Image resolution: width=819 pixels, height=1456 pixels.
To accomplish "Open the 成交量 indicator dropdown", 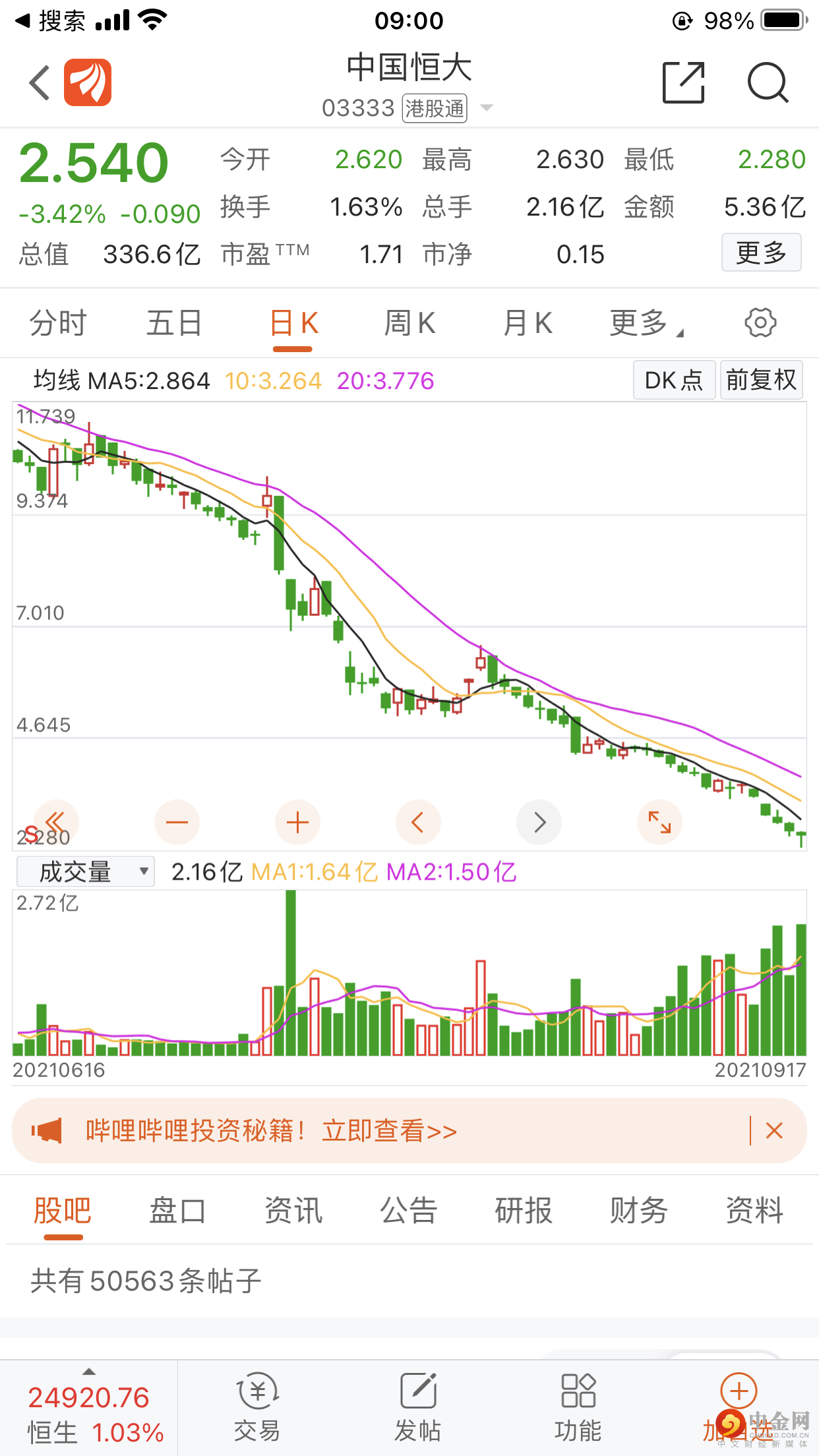I will [x=86, y=872].
